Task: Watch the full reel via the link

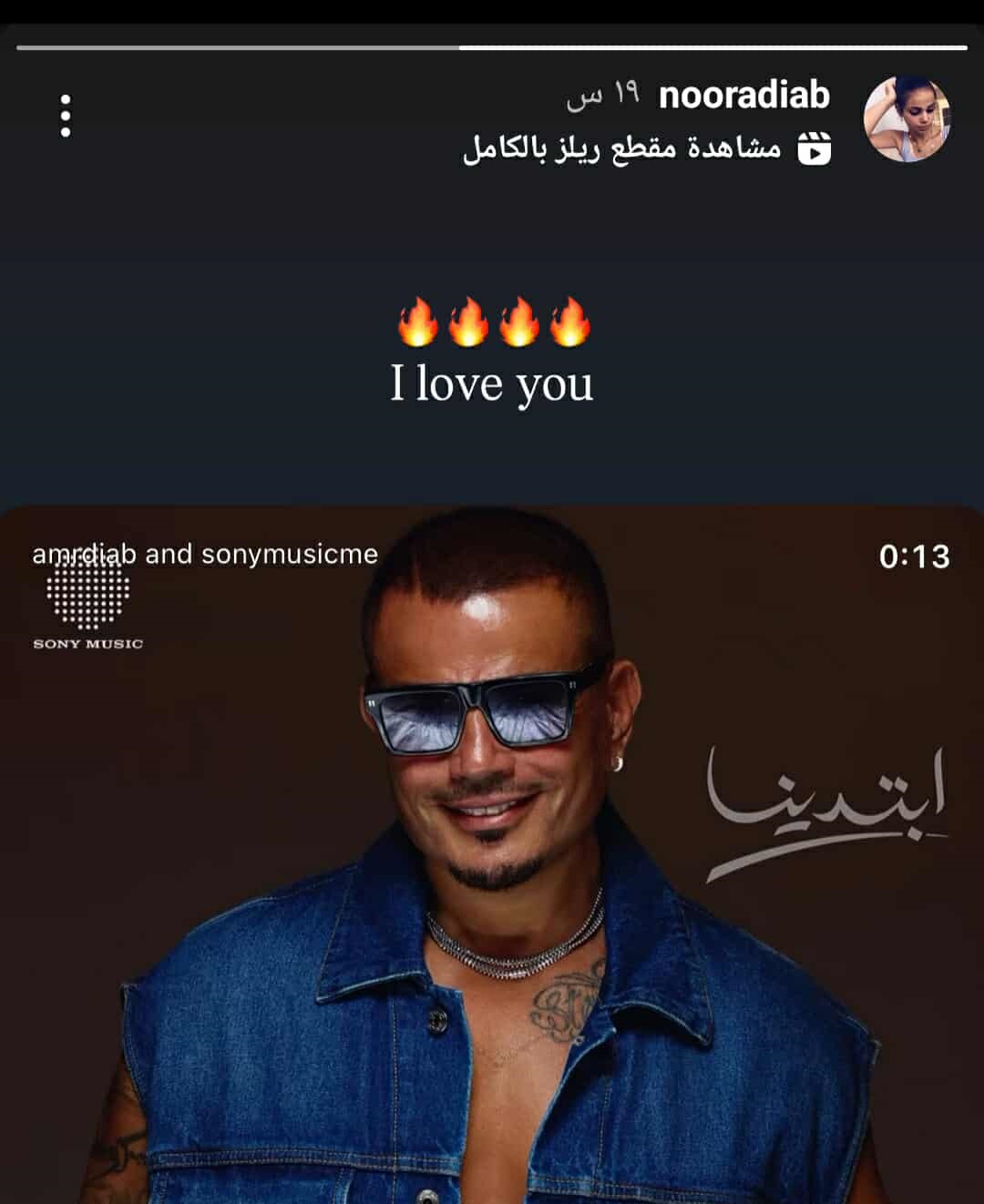Action: (647, 148)
